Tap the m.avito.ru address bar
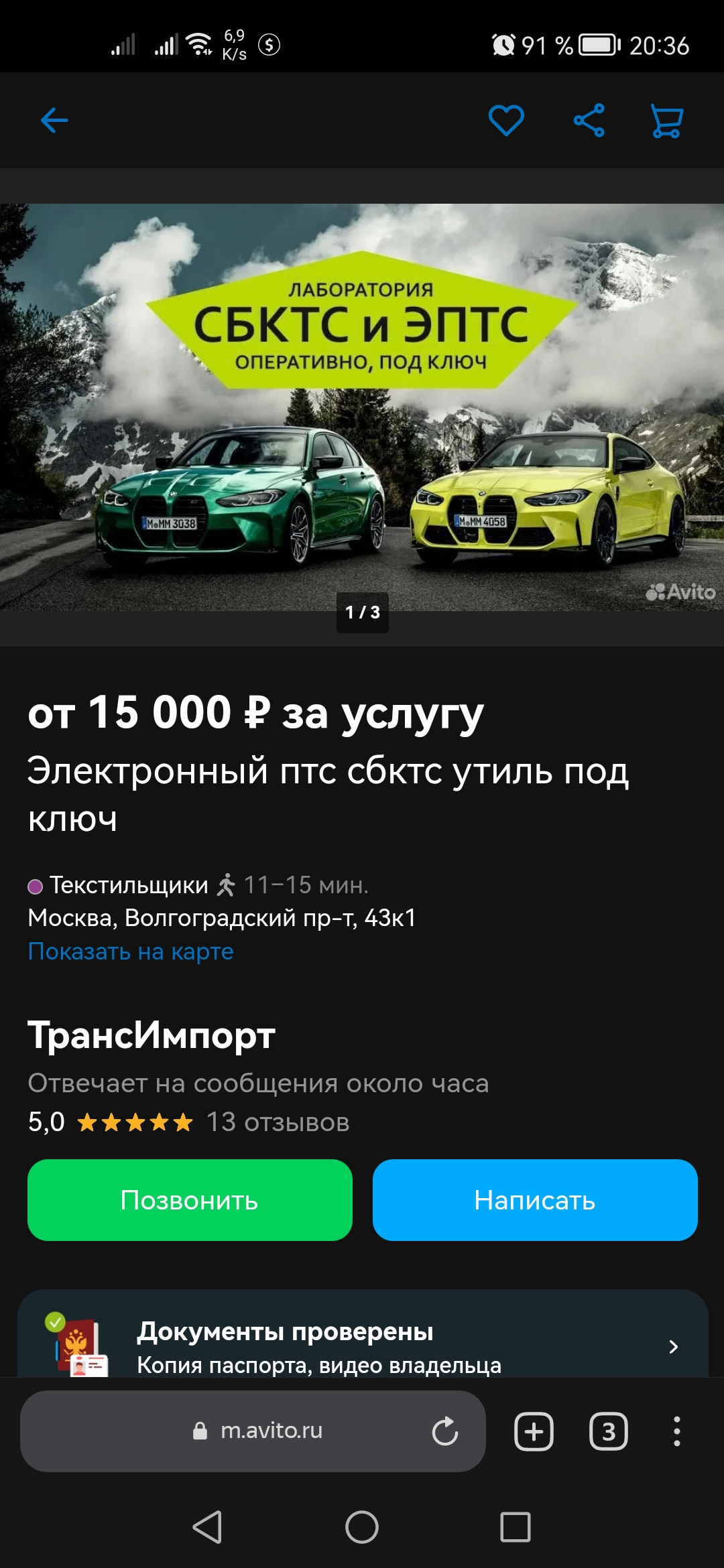The image size is (724, 1568). click(x=253, y=1431)
